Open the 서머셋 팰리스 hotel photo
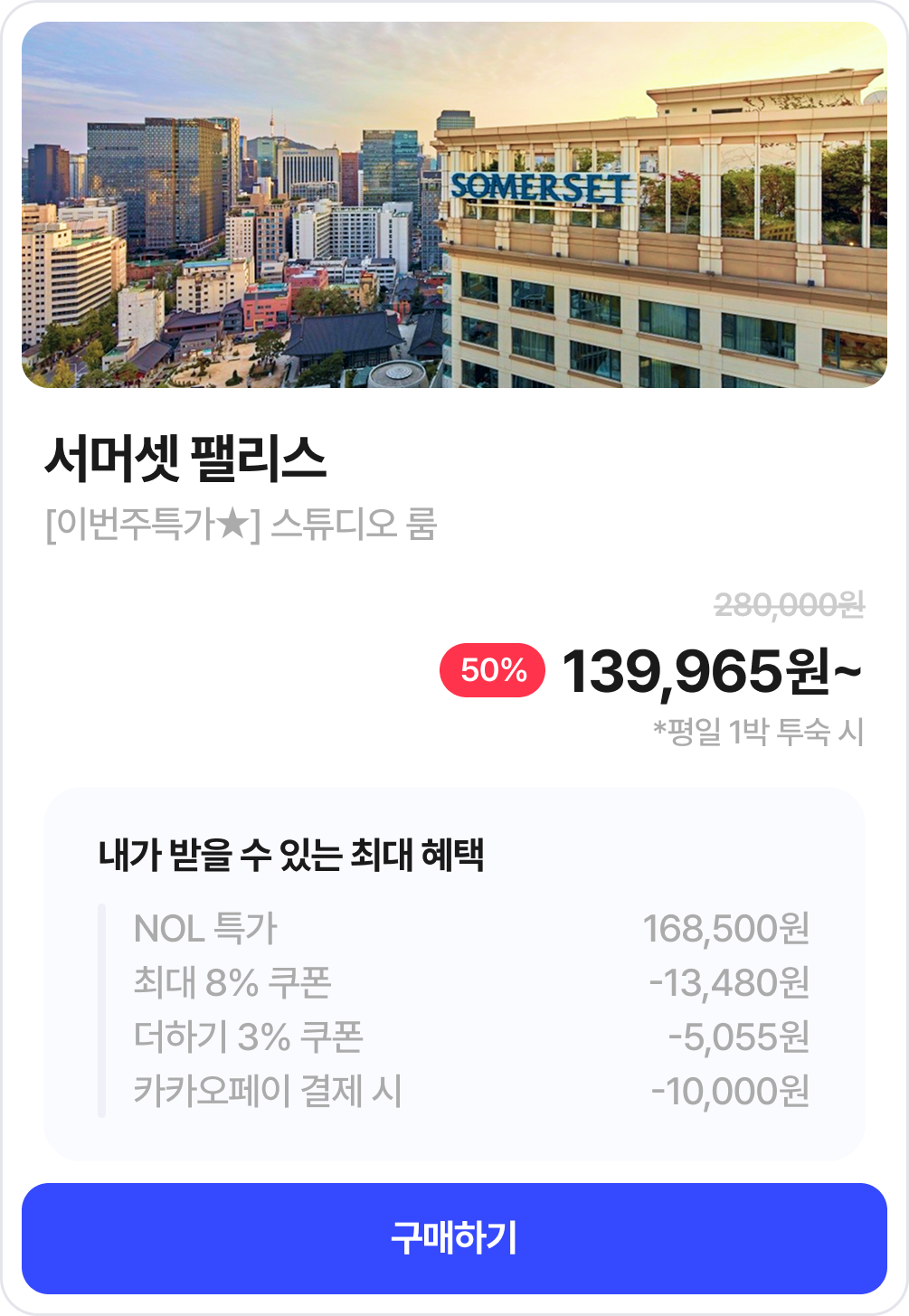909x1316 pixels. [454, 205]
